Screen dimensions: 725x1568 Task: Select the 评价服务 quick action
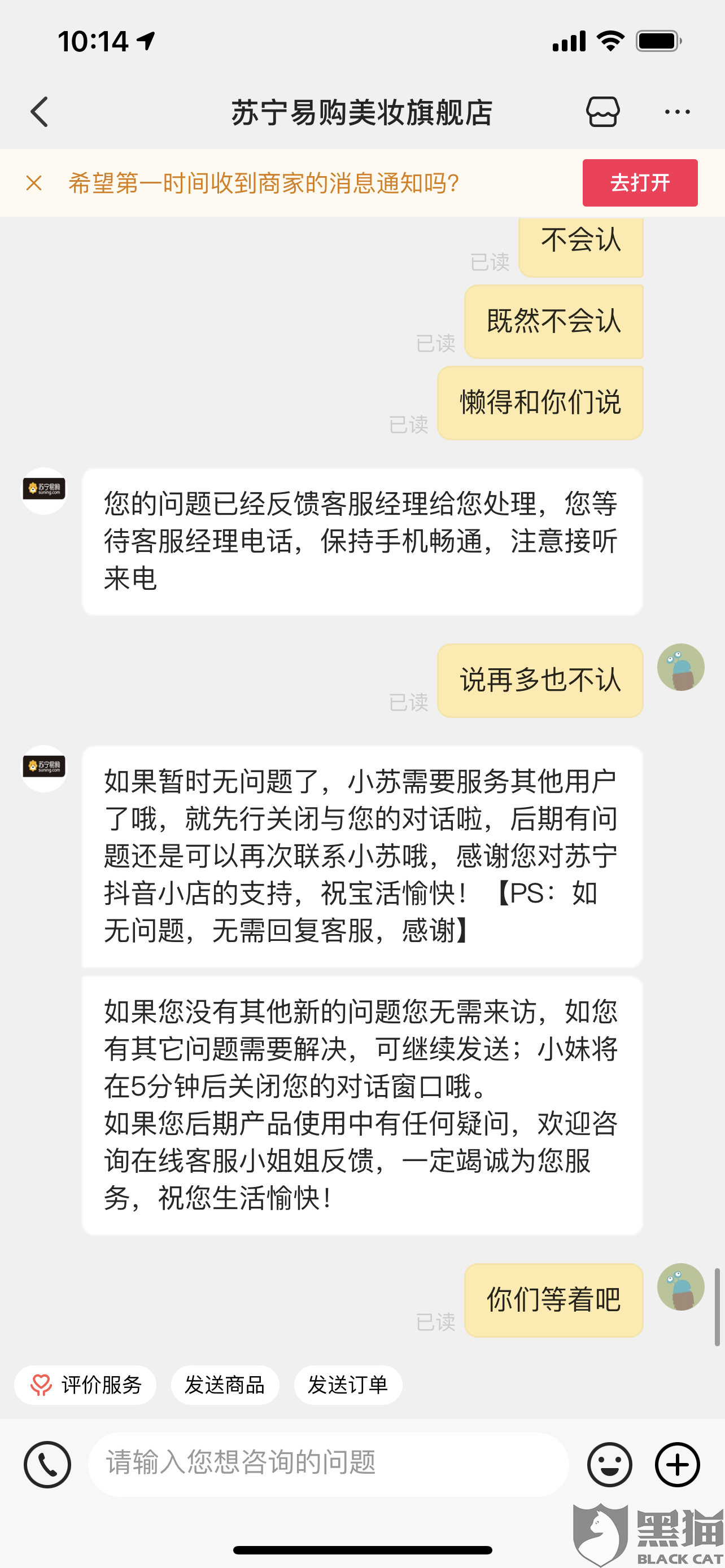coord(86,1385)
